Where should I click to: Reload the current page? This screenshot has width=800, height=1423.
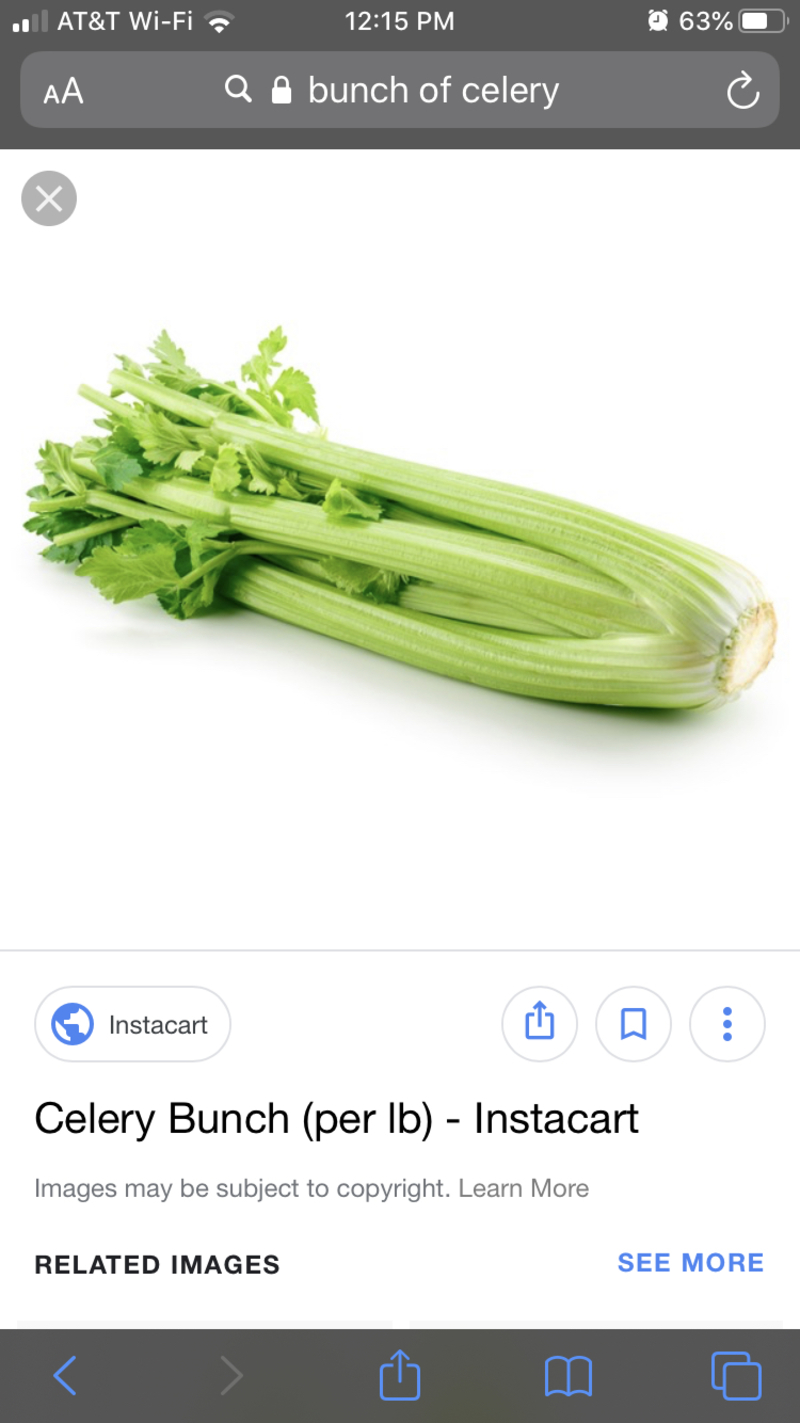point(742,92)
